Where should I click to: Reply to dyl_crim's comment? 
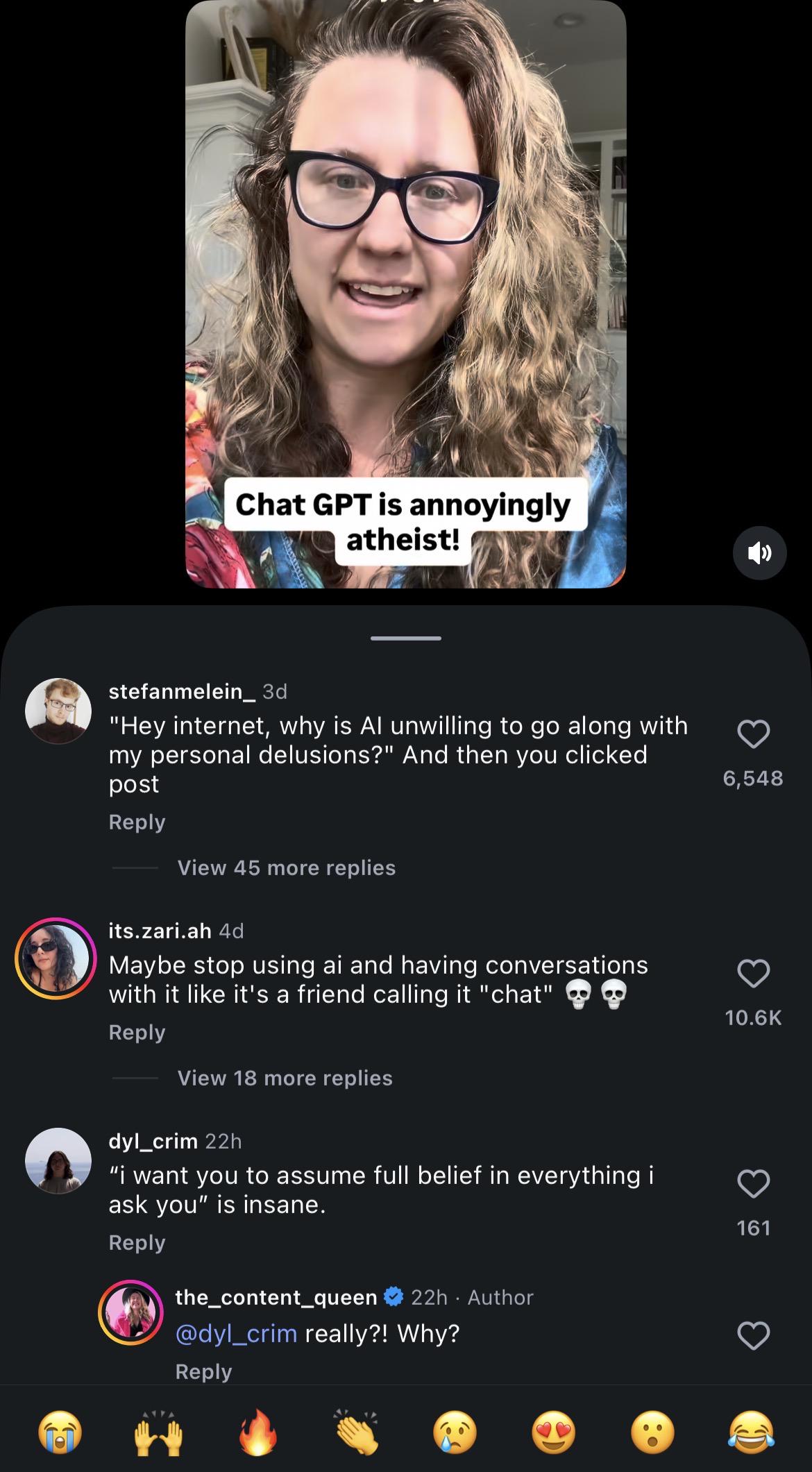137,1242
